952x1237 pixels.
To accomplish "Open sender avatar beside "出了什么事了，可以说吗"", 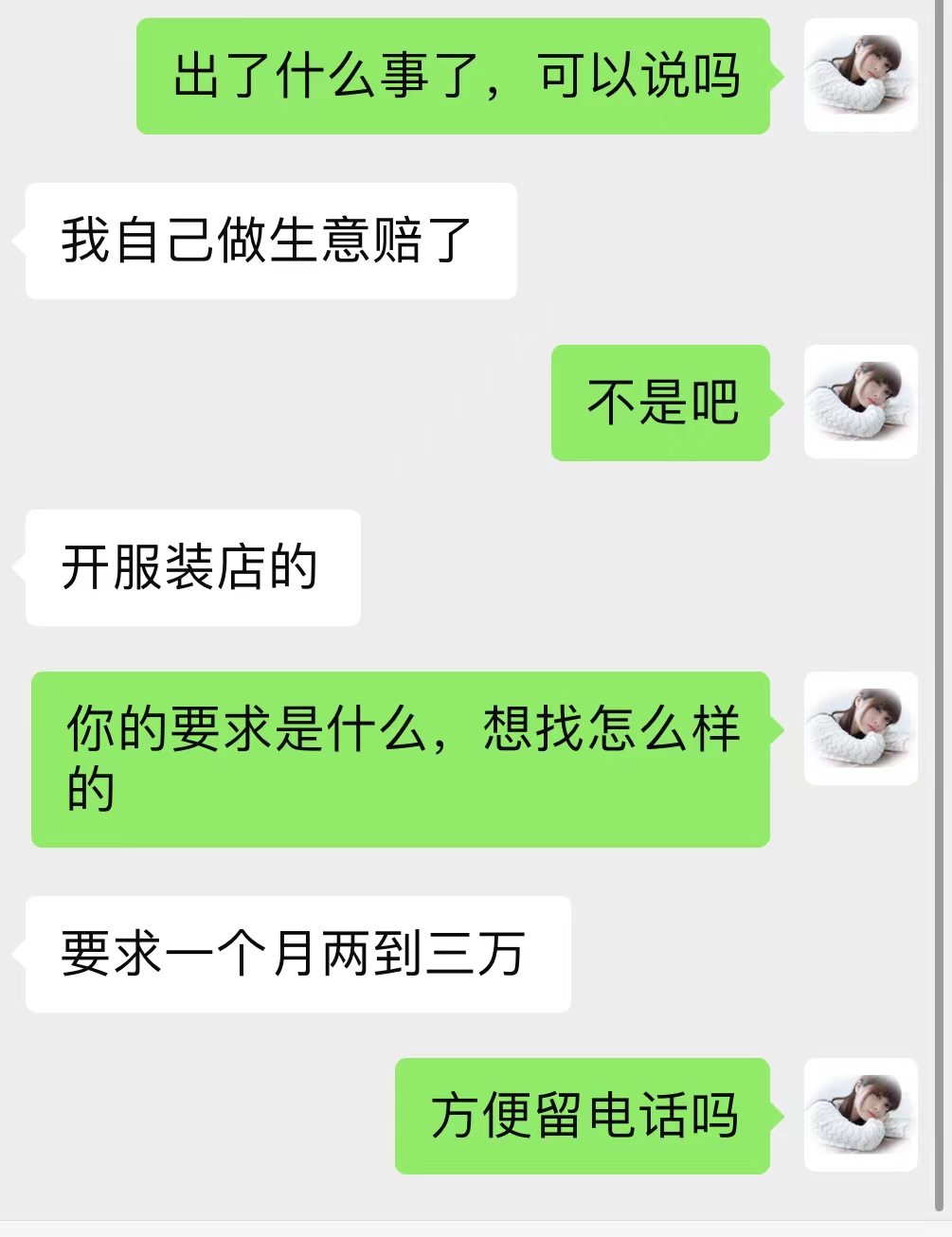I will [860, 76].
